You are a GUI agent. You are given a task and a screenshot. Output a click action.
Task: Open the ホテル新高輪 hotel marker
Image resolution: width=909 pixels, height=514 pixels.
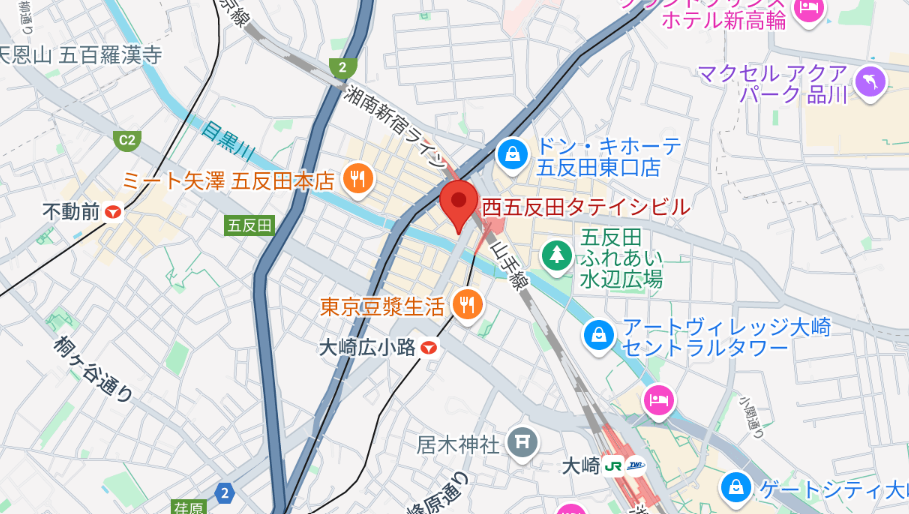[x=807, y=10]
